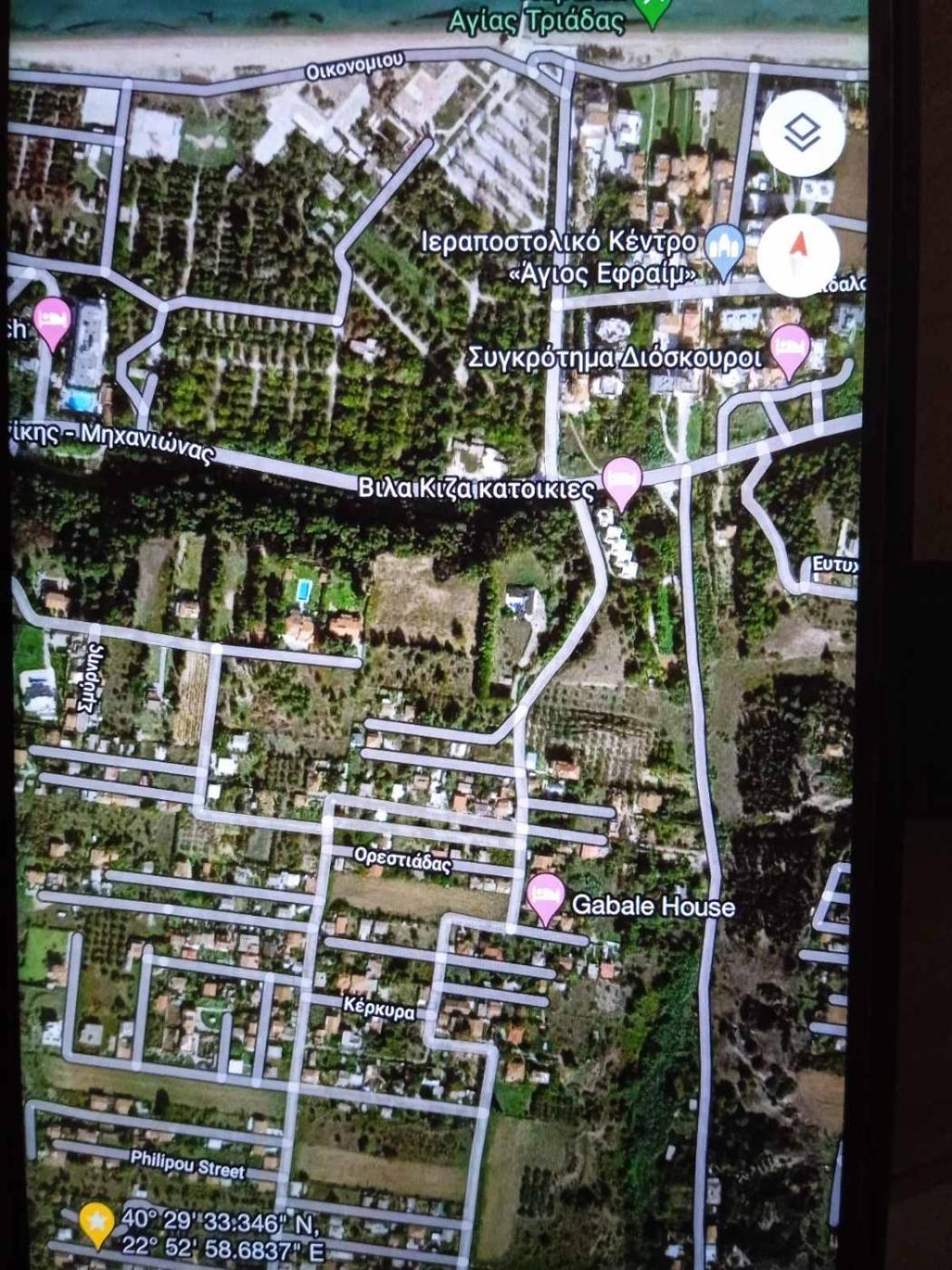Select the Βιλα Κιζα κατοικιες pin
952x1270 pixels.
(621, 481)
